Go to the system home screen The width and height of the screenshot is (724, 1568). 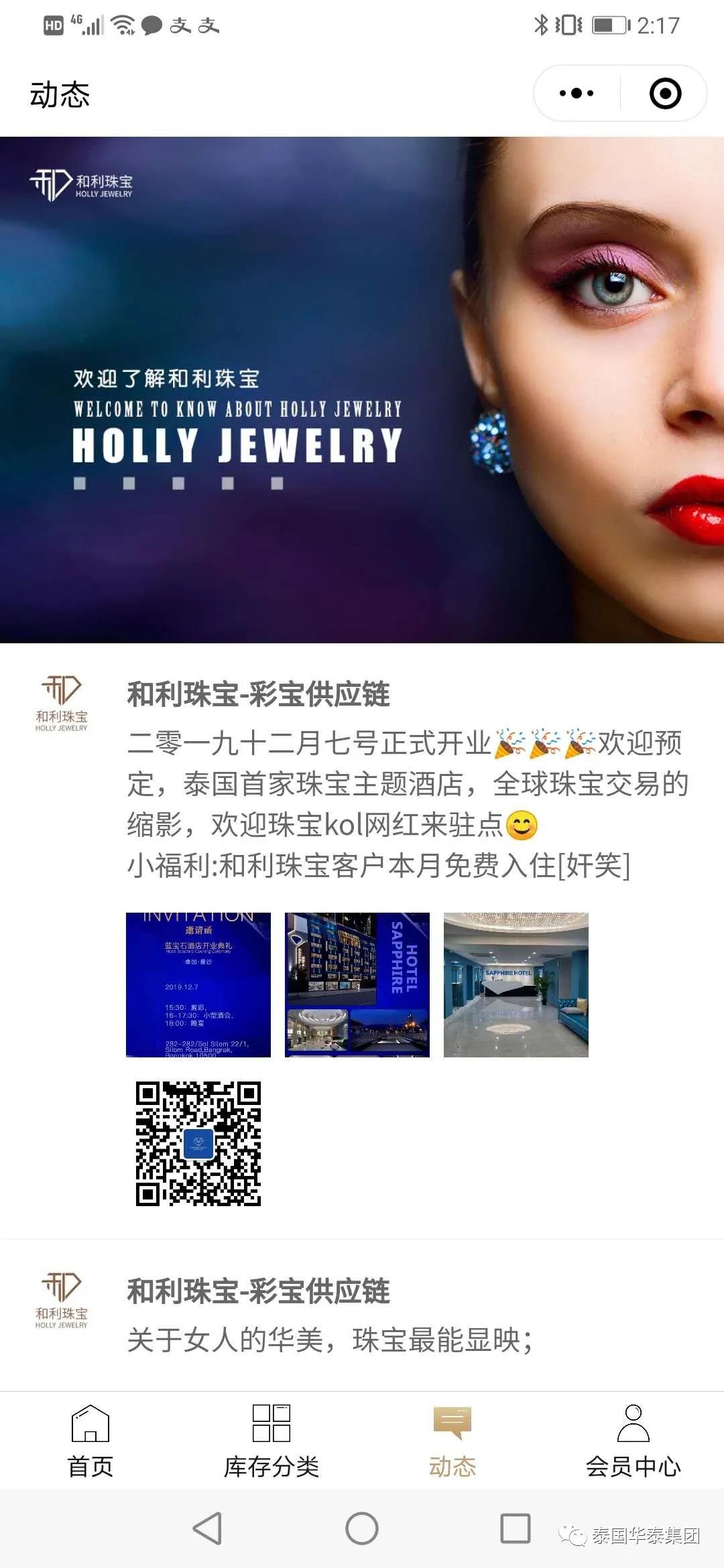pyautogui.click(x=362, y=1528)
